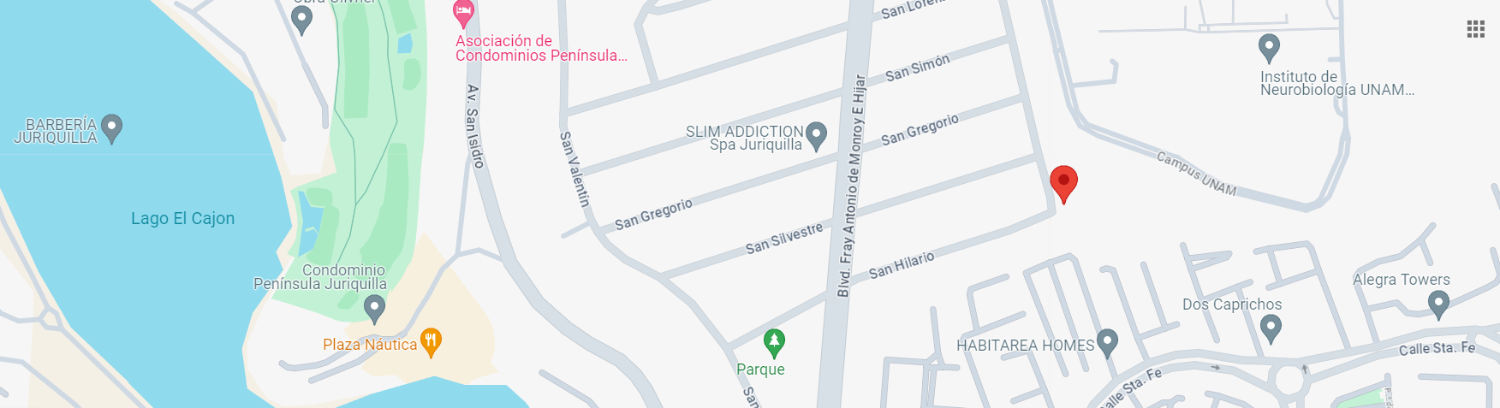Open Asociación de Condominios Península lodging marker

pyautogui.click(x=463, y=13)
